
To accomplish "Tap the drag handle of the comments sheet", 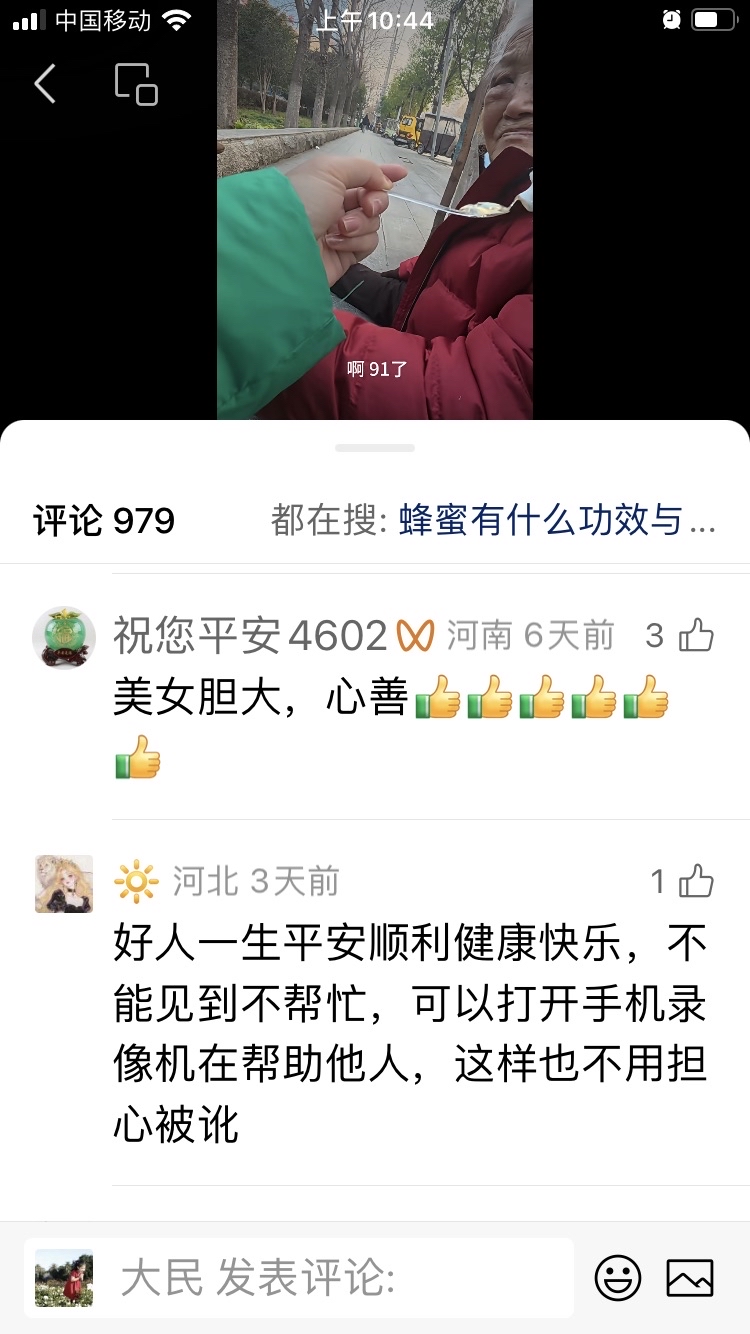I will tap(375, 448).
